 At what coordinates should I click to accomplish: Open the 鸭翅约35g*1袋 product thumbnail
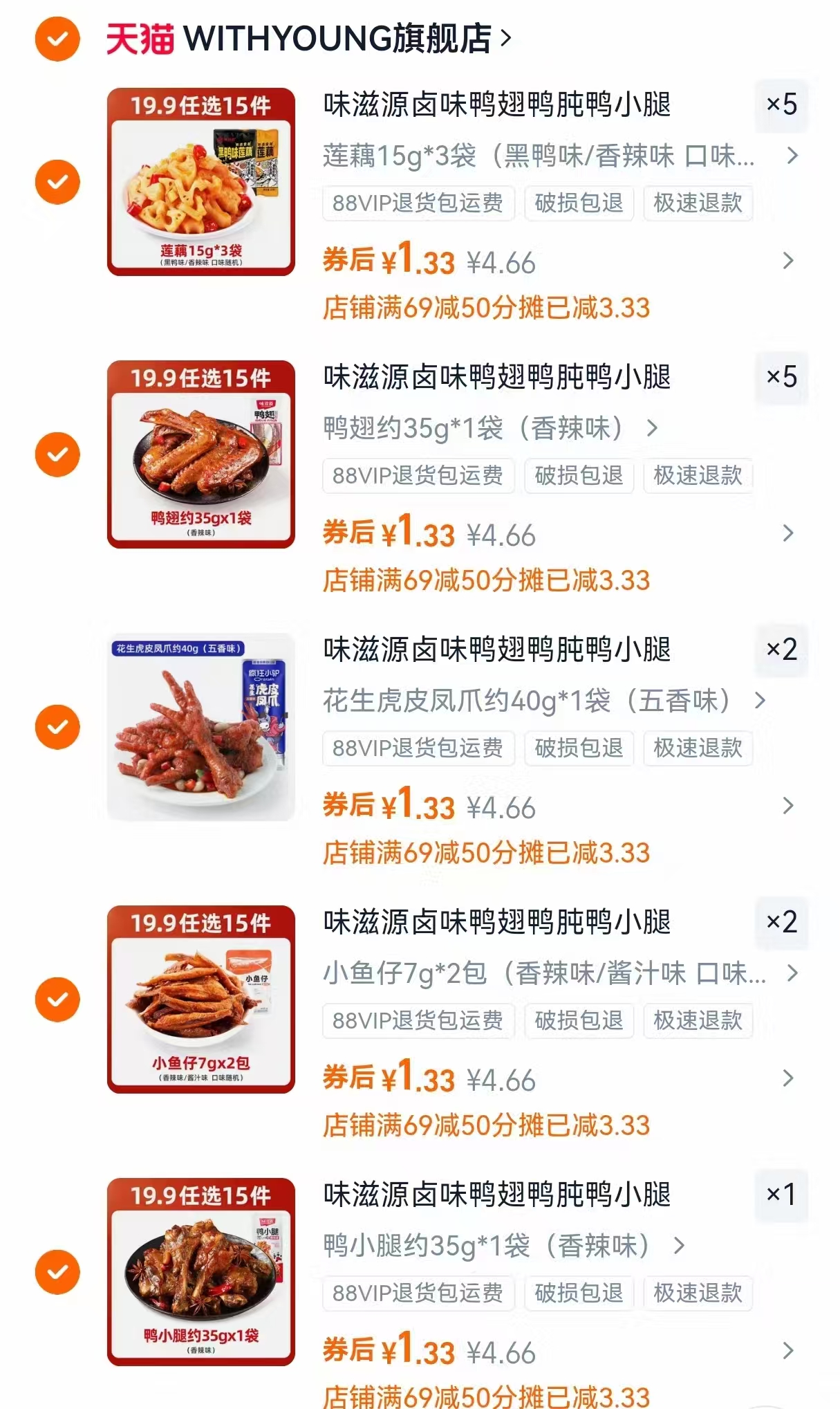[199, 454]
